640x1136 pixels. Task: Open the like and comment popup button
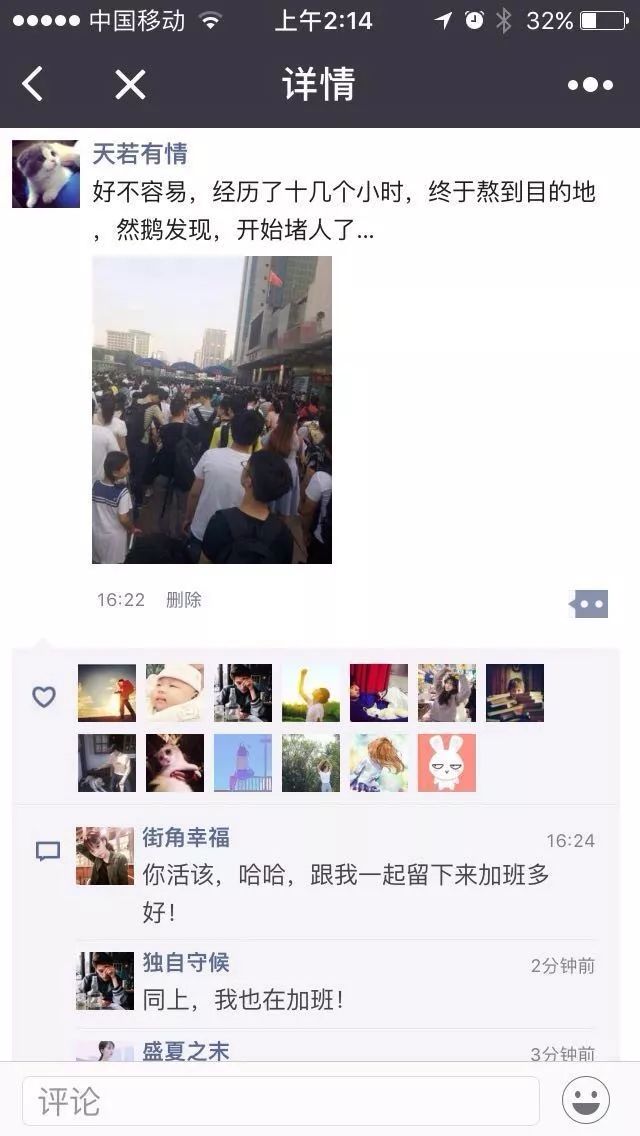[588, 604]
